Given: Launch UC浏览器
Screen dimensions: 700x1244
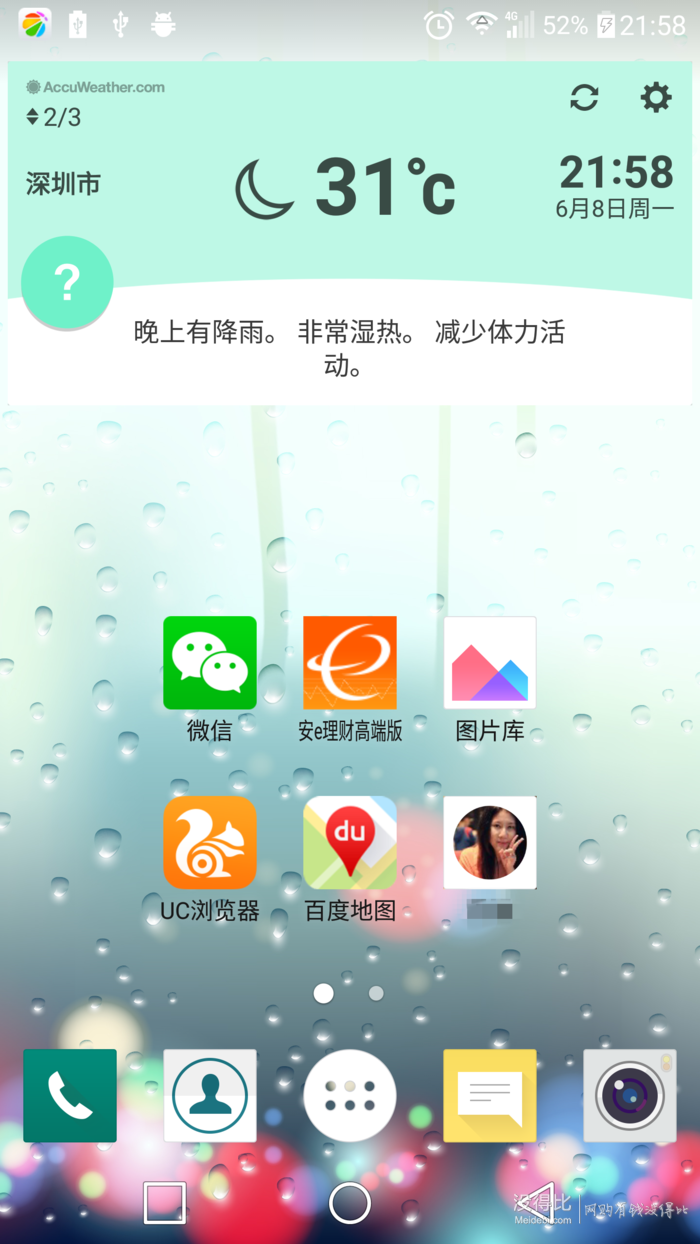Looking at the screenshot, I should pos(210,843).
